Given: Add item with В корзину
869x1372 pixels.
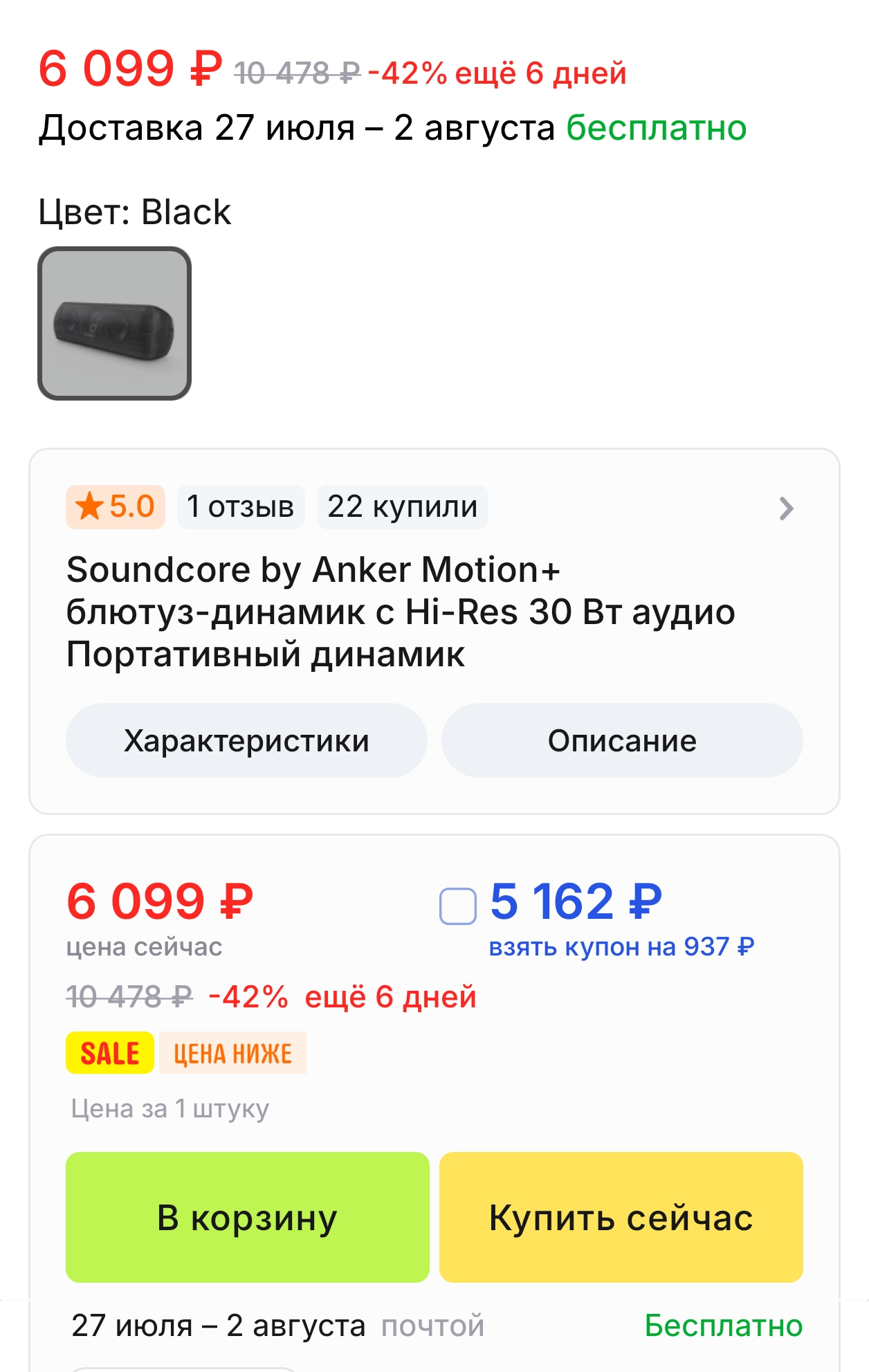Looking at the screenshot, I should (247, 1217).
